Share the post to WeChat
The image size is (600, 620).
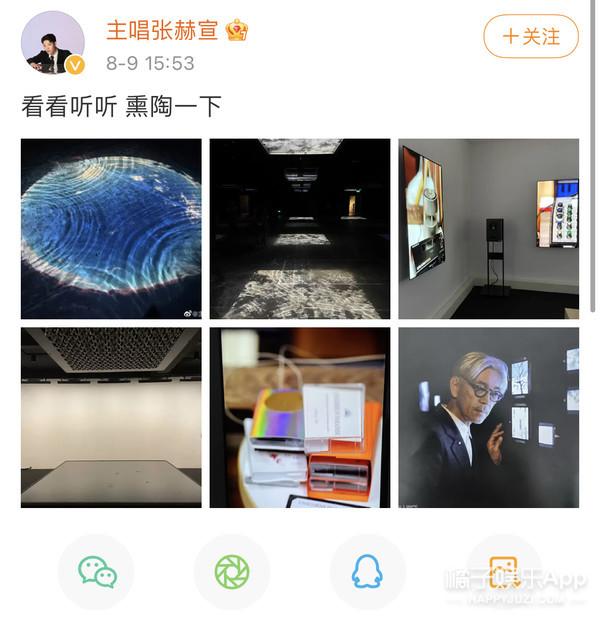tap(97, 571)
